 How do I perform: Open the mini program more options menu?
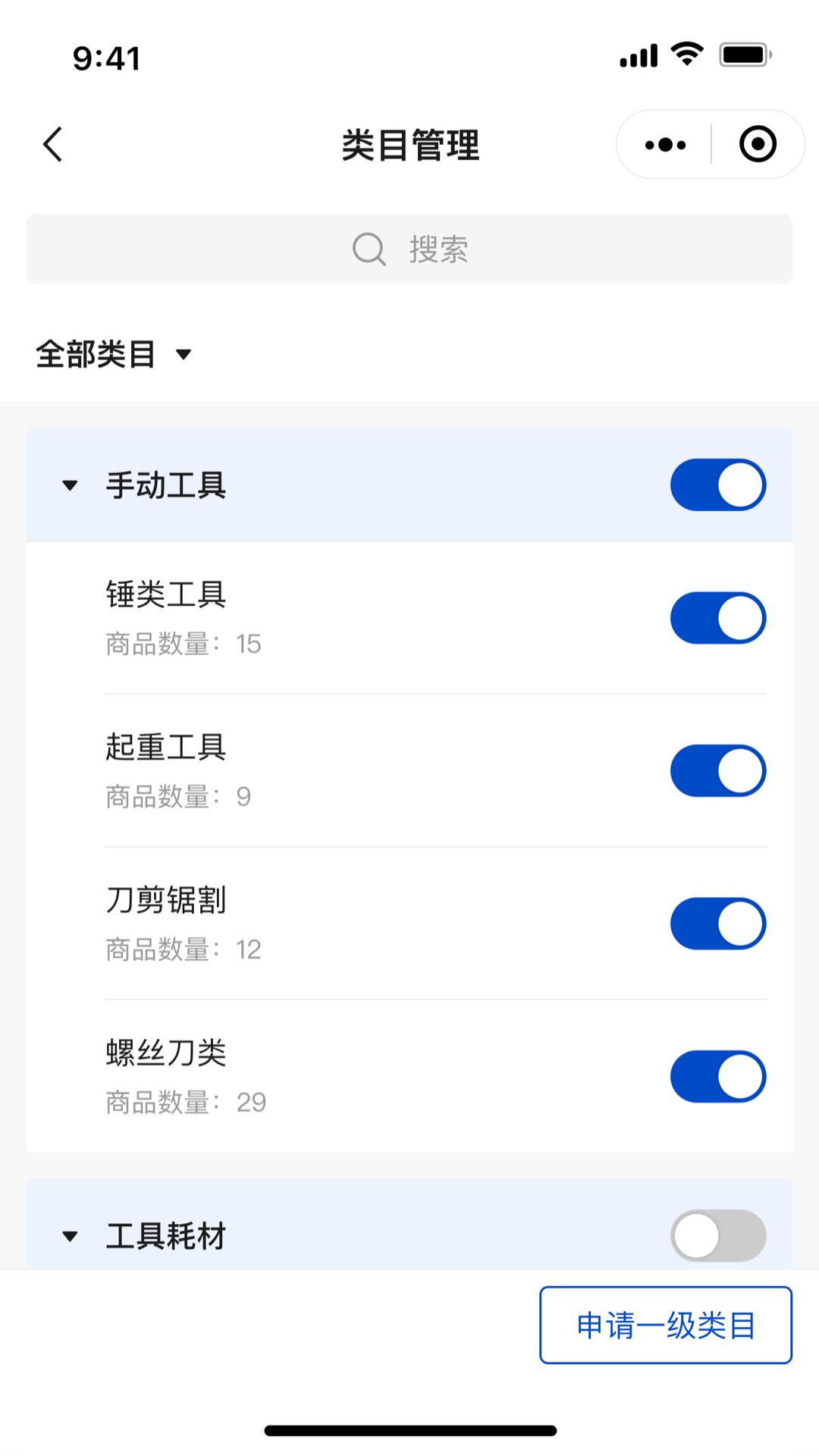tap(665, 144)
